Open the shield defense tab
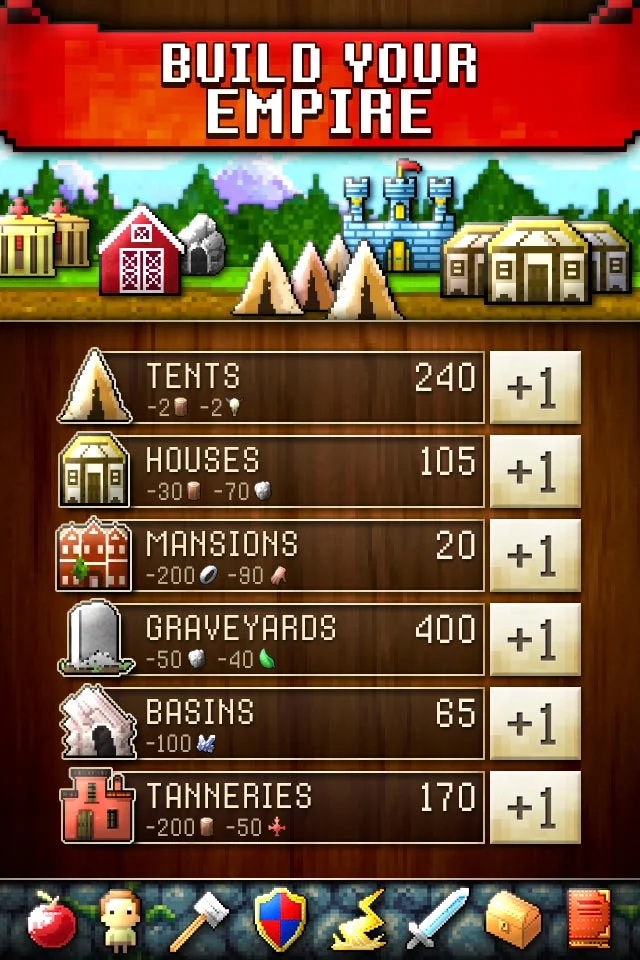The height and width of the screenshot is (960, 640). pyautogui.click(x=281, y=918)
